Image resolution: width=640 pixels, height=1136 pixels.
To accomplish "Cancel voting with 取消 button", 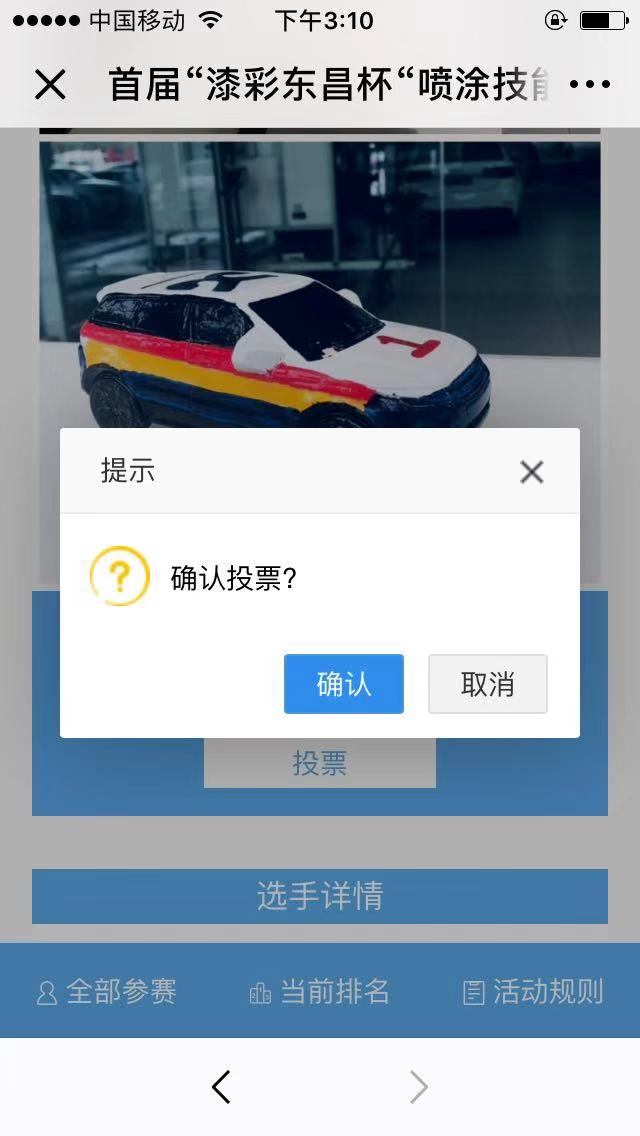I will (x=487, y=684).
